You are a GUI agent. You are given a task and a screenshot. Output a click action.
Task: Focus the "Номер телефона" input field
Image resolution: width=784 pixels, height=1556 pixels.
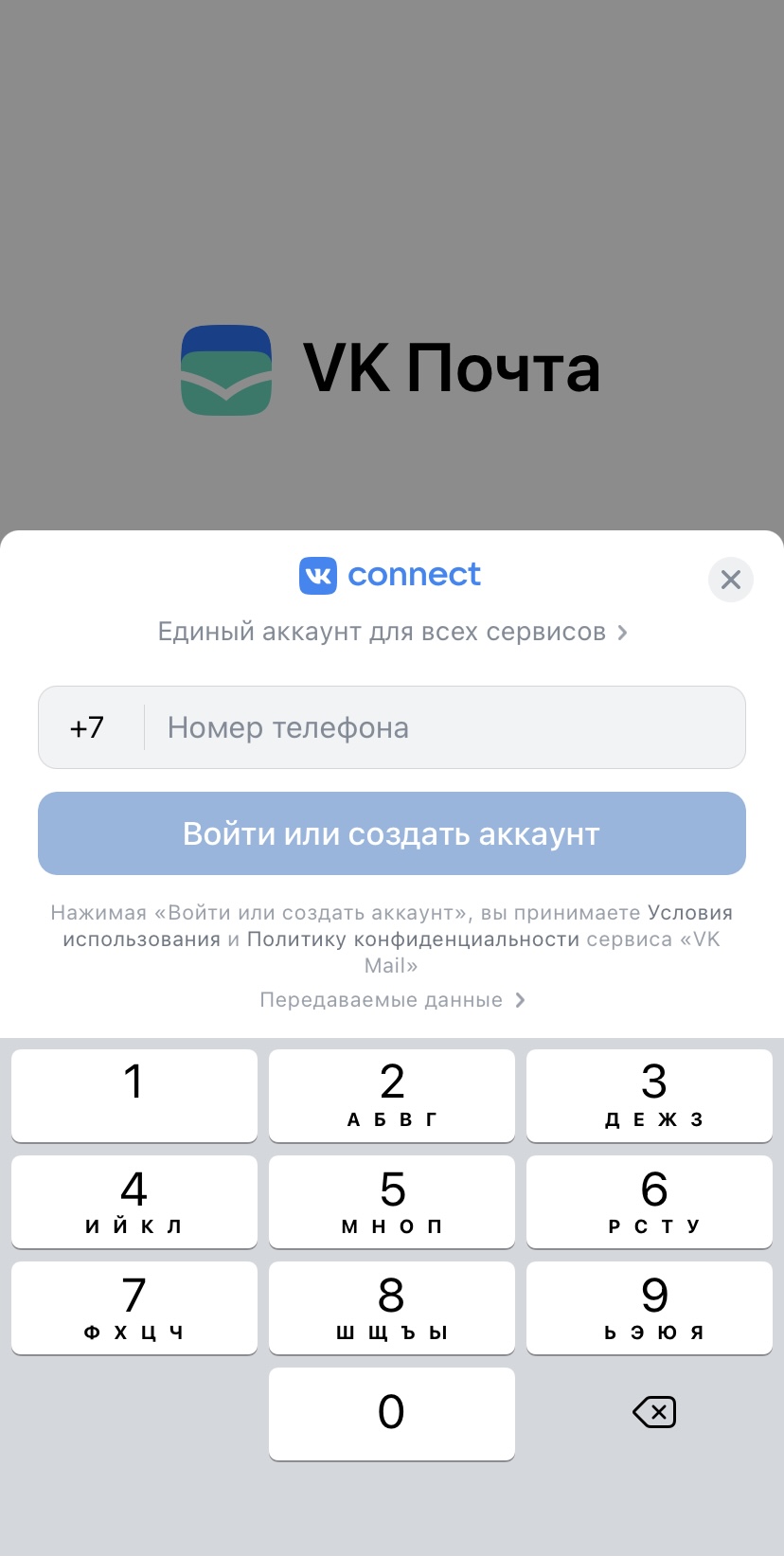445,727
